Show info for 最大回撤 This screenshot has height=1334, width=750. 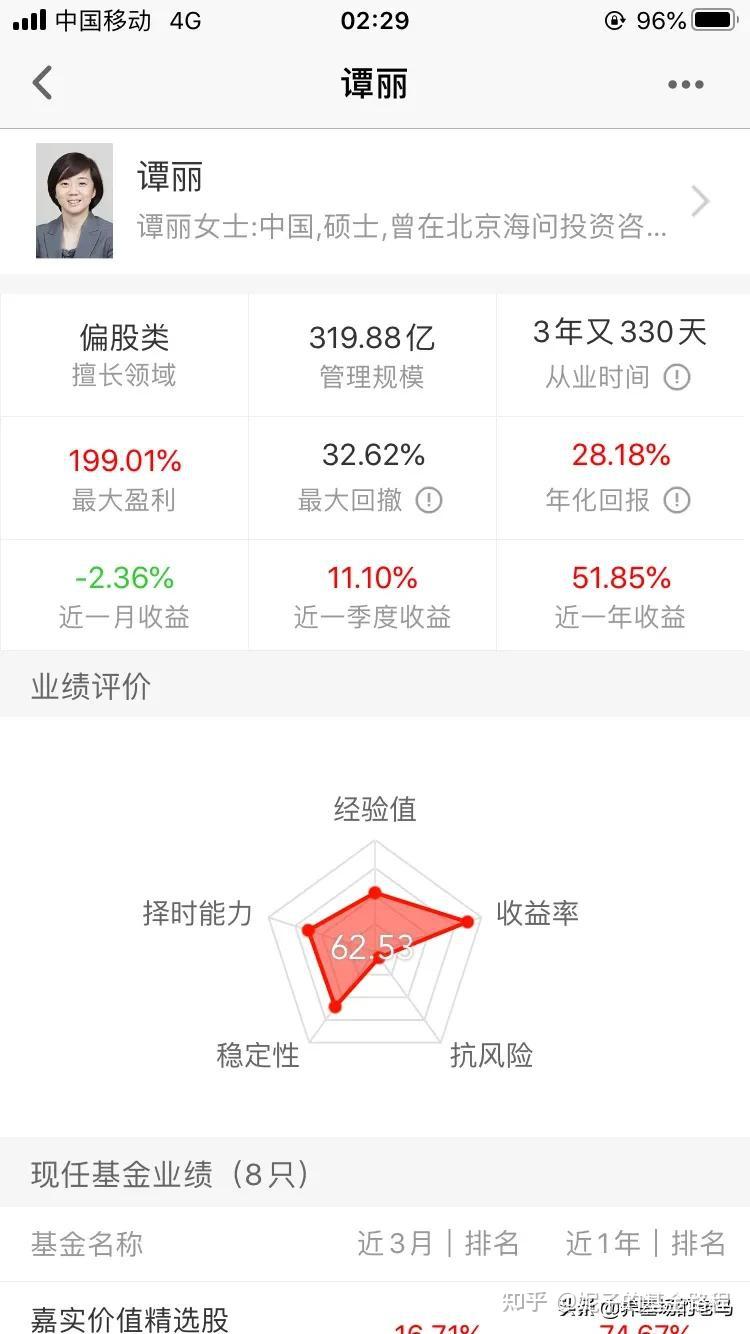pyautogui.click(x=429, y=499)
